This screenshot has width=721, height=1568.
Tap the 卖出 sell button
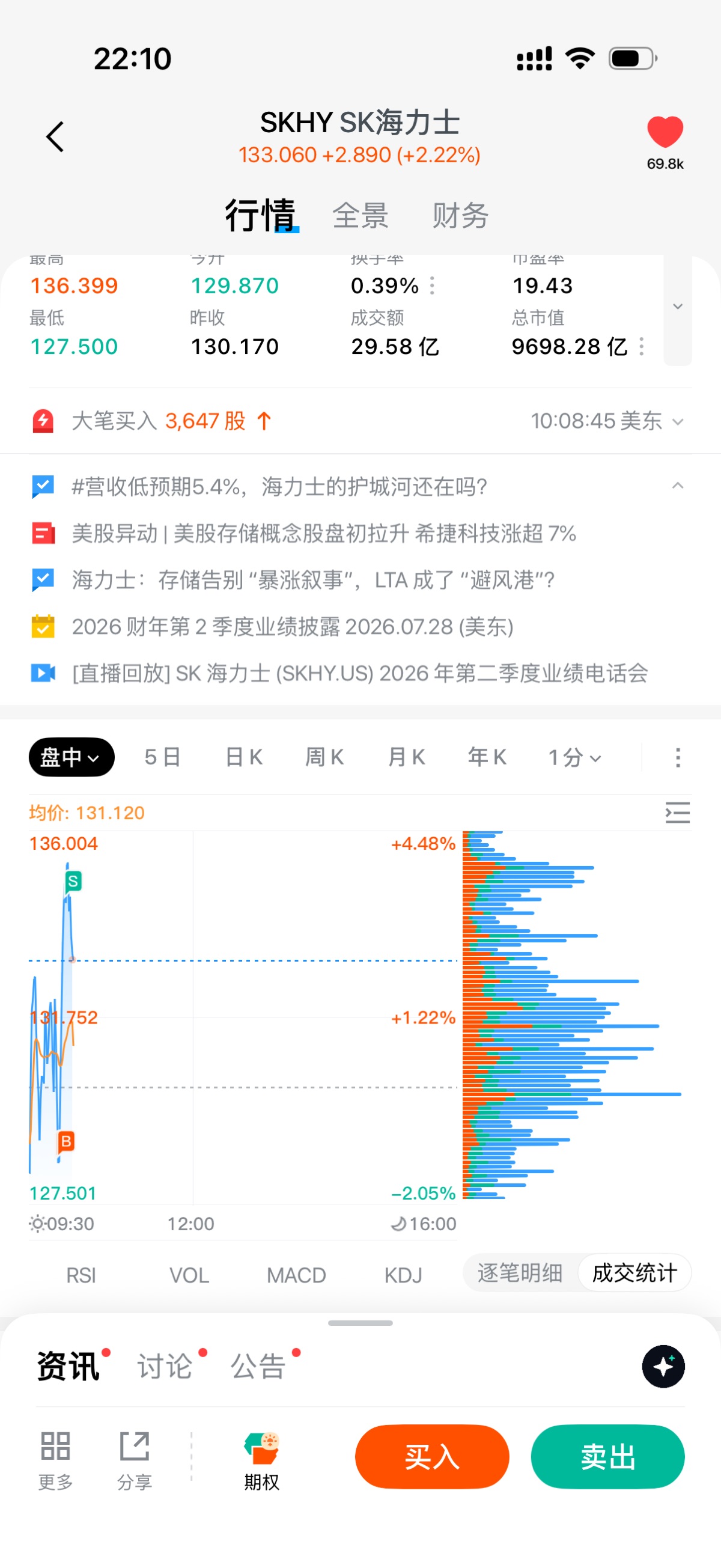point(608,1457)
